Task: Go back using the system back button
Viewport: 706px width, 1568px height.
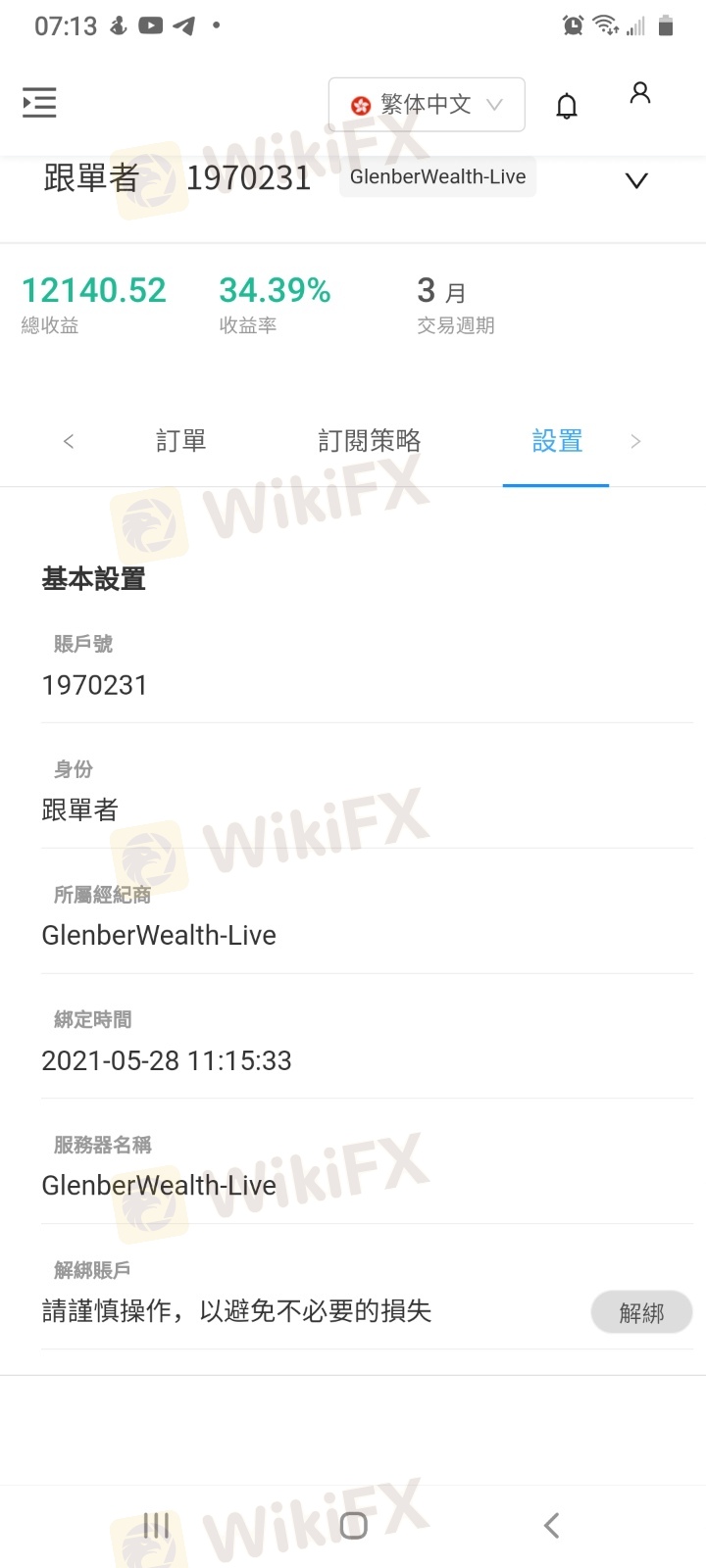Action: [551, 1525]
